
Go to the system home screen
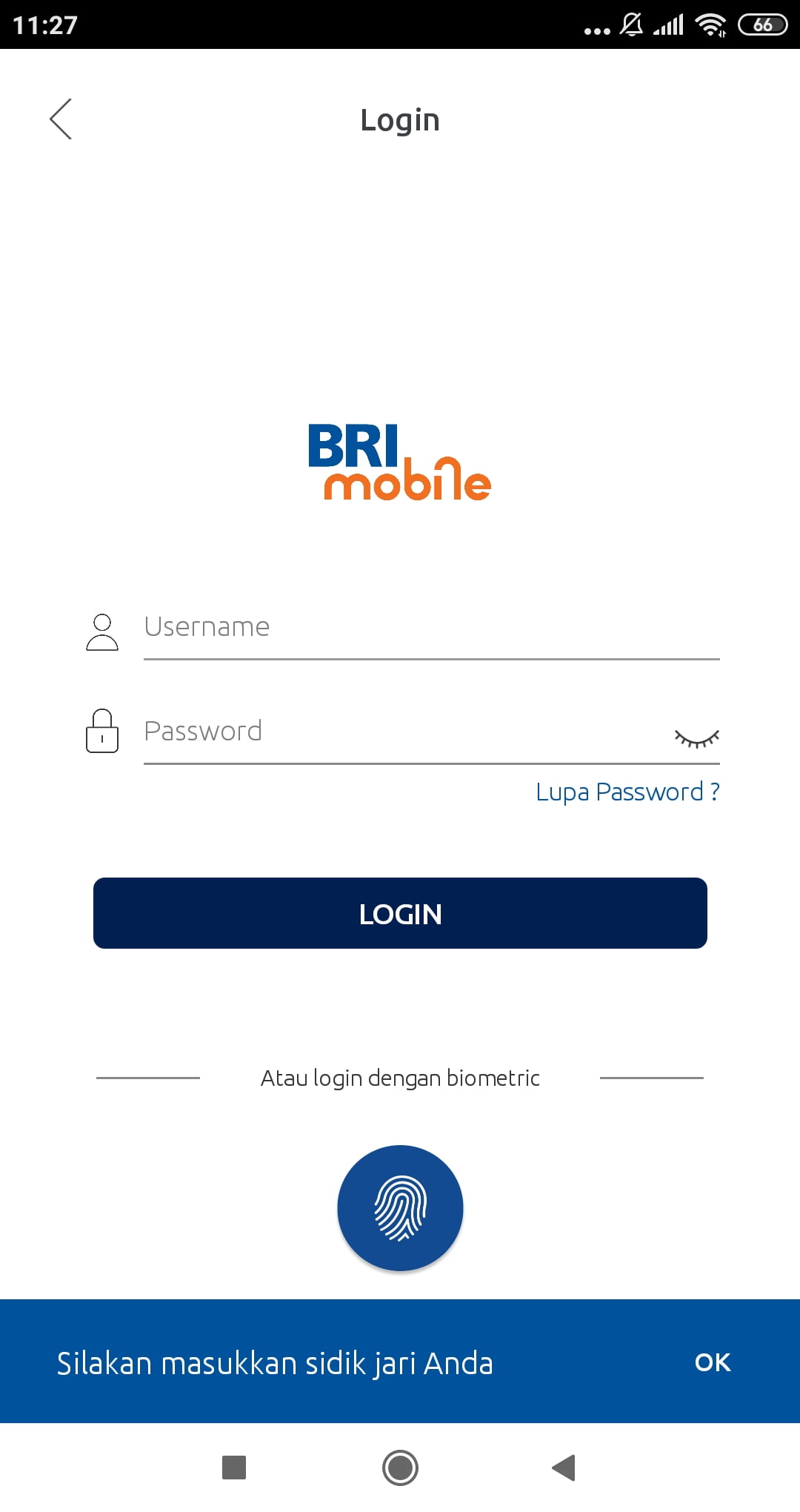click(x=400, y=1468)
